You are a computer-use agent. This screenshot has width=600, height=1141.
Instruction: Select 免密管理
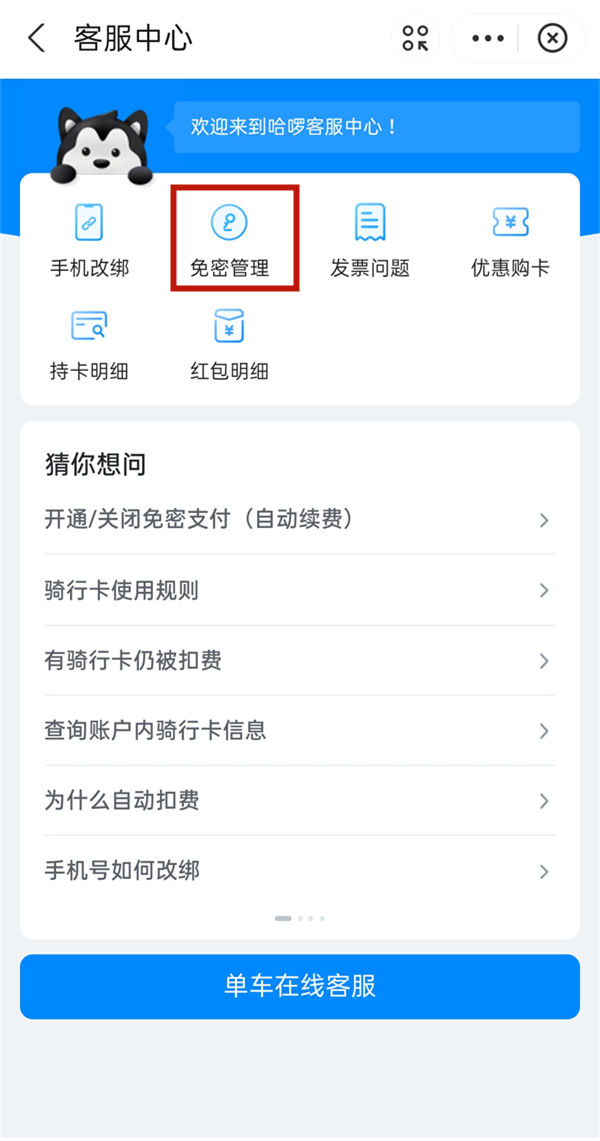pyautogui.click(x=230, y=240)
